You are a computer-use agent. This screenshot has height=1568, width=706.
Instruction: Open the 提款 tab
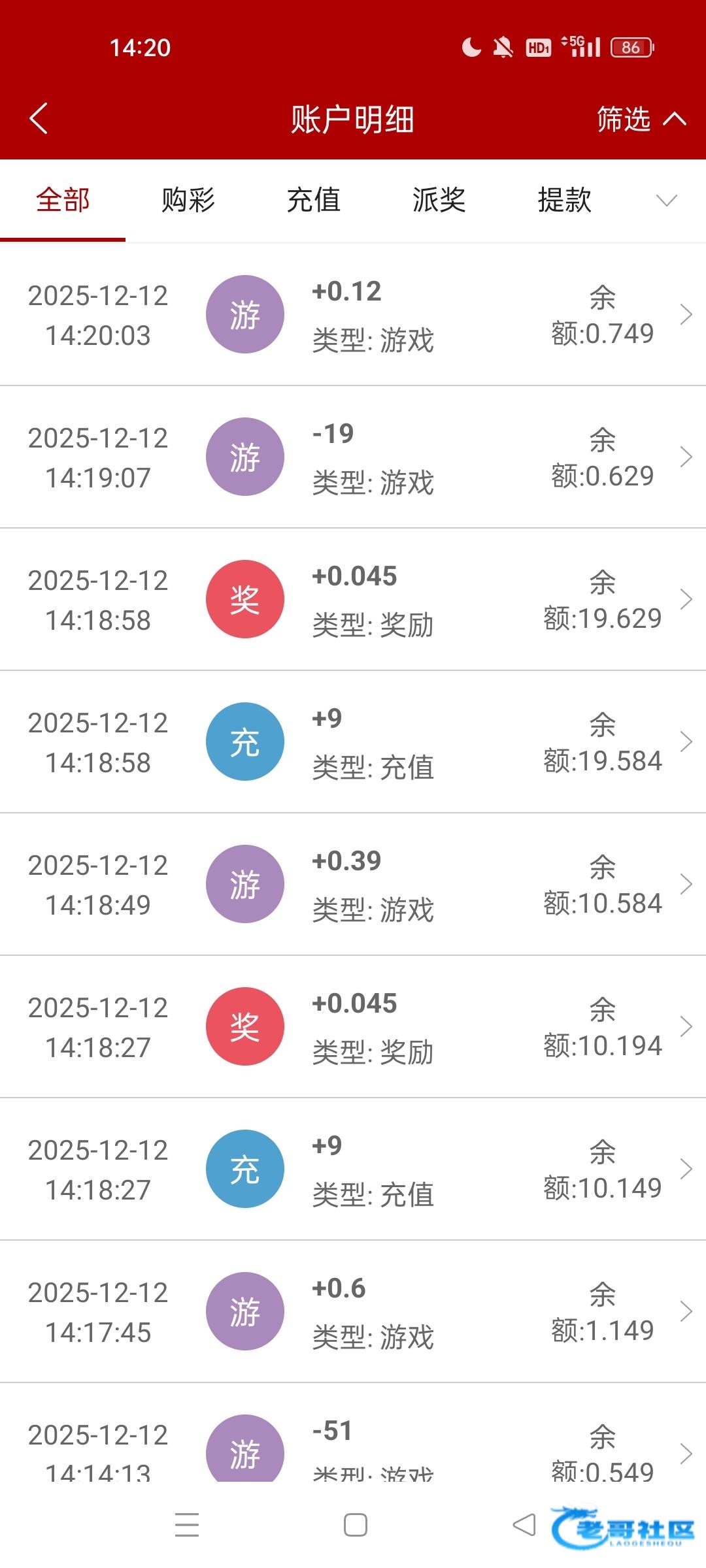pos(564,200)
